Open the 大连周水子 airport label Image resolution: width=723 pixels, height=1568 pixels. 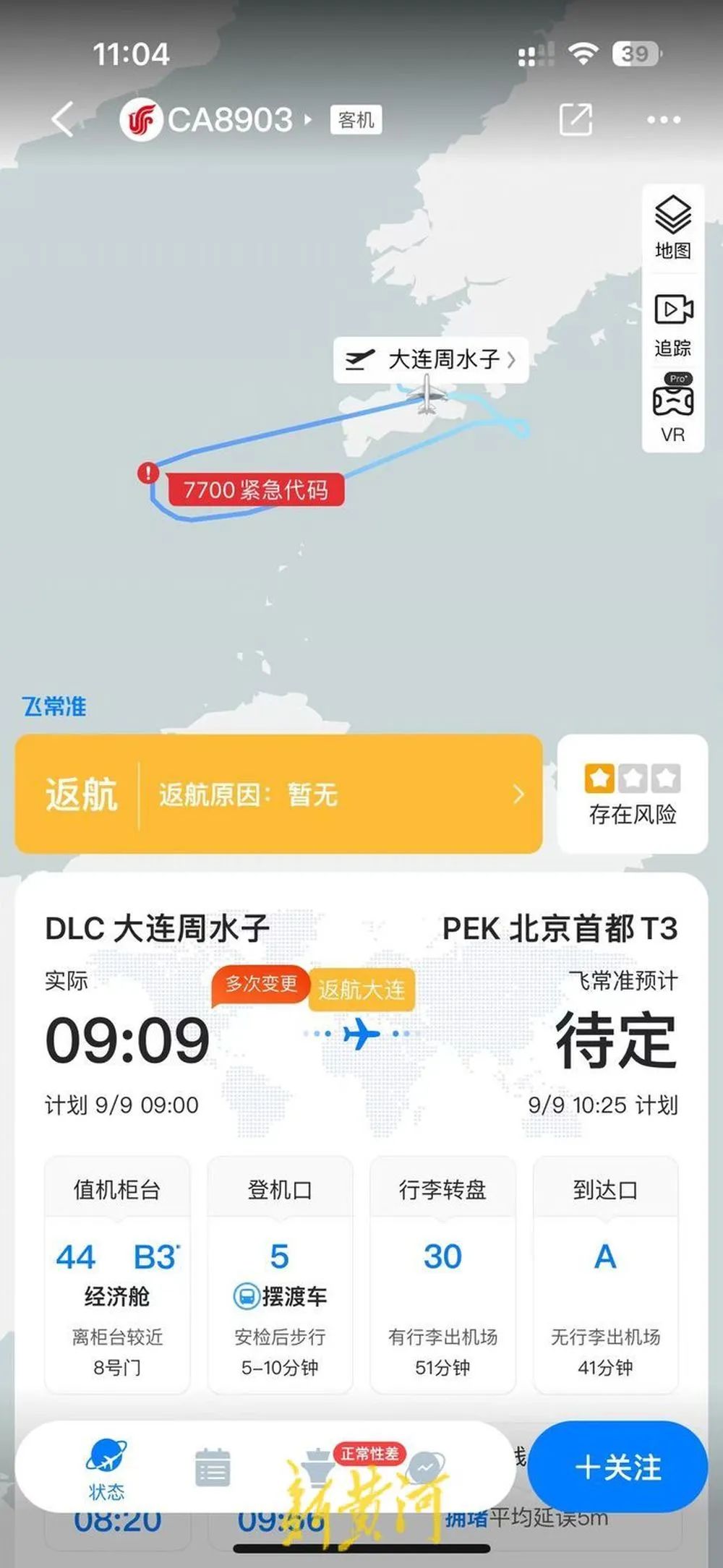point(431,359)
